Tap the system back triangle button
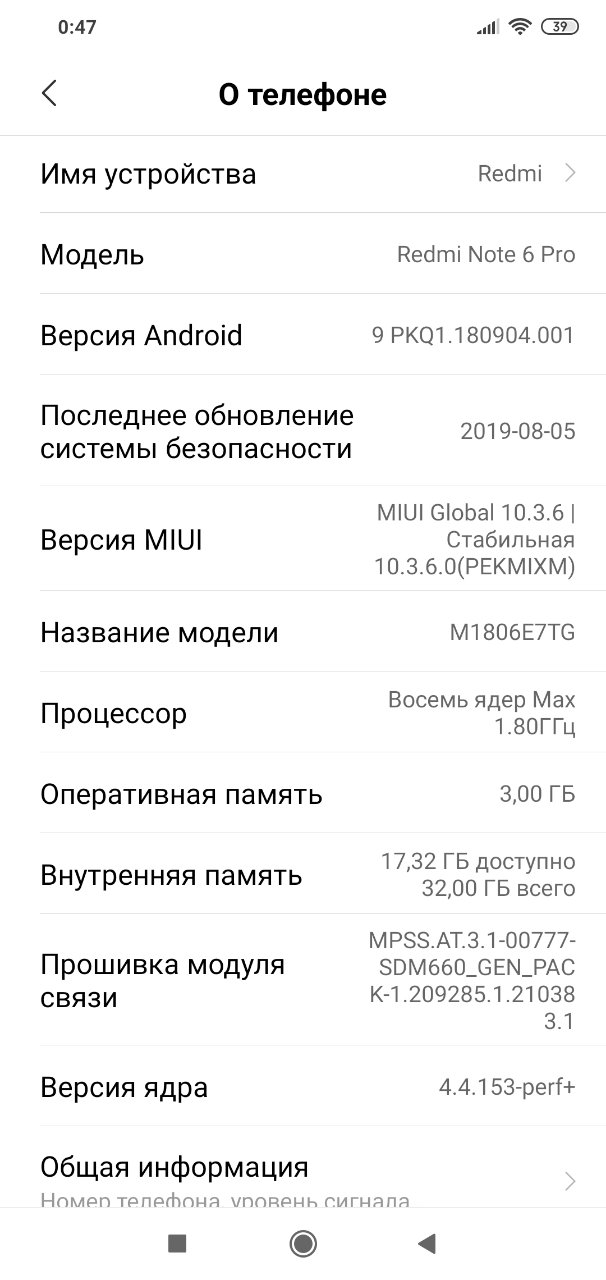The height and width of the screenshot is (1280, 606). (x=427, y=1244)
